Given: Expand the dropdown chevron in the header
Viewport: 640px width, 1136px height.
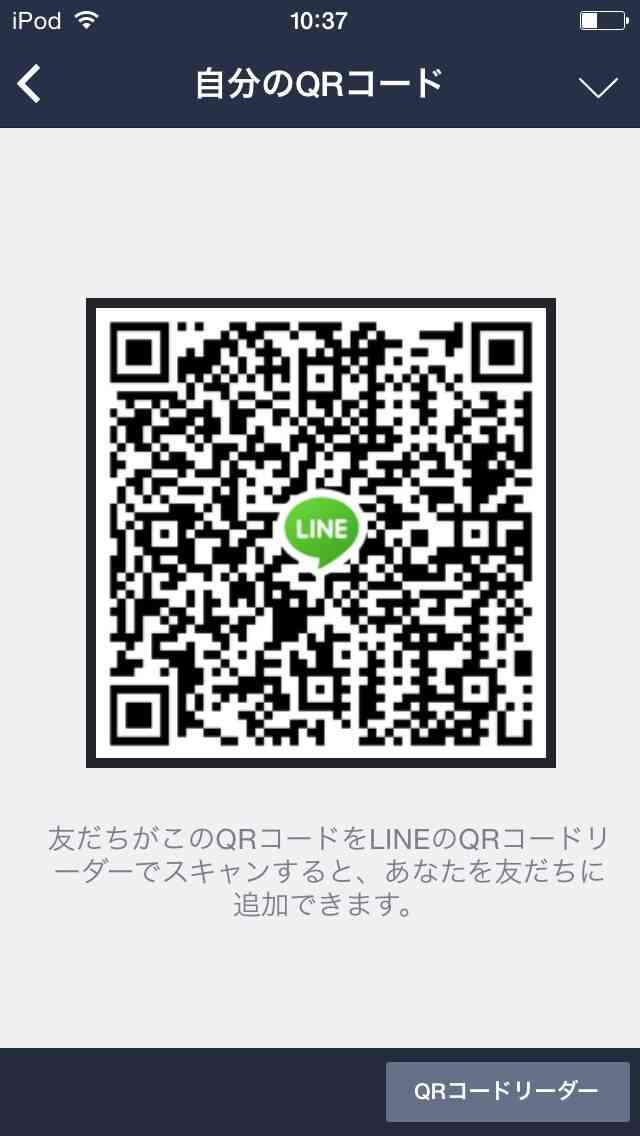Looking at the screenshot, I should click(598, 87).
